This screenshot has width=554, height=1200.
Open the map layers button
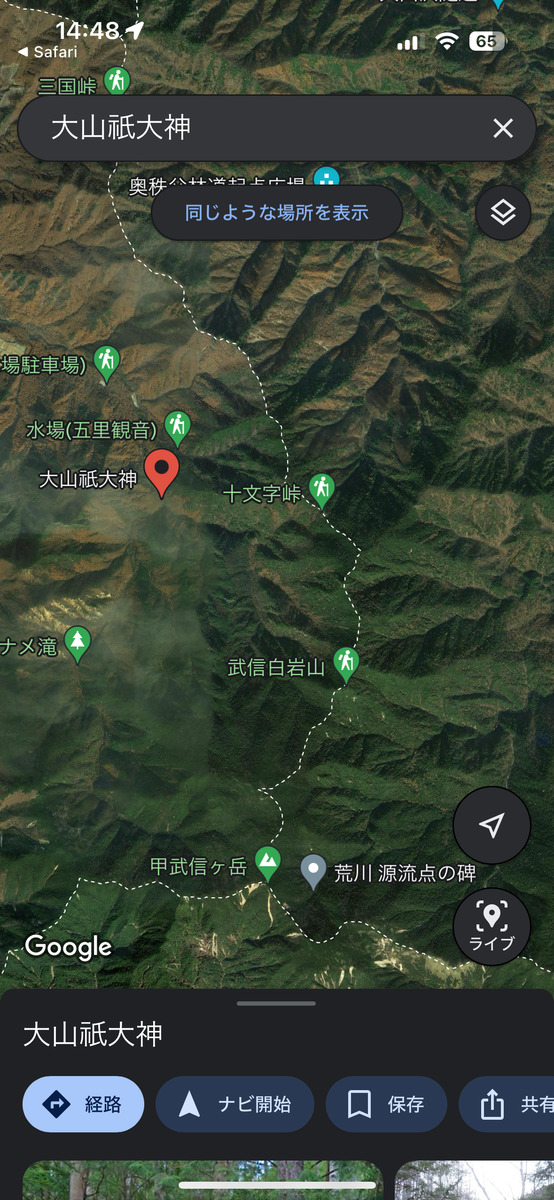[503, 212]
